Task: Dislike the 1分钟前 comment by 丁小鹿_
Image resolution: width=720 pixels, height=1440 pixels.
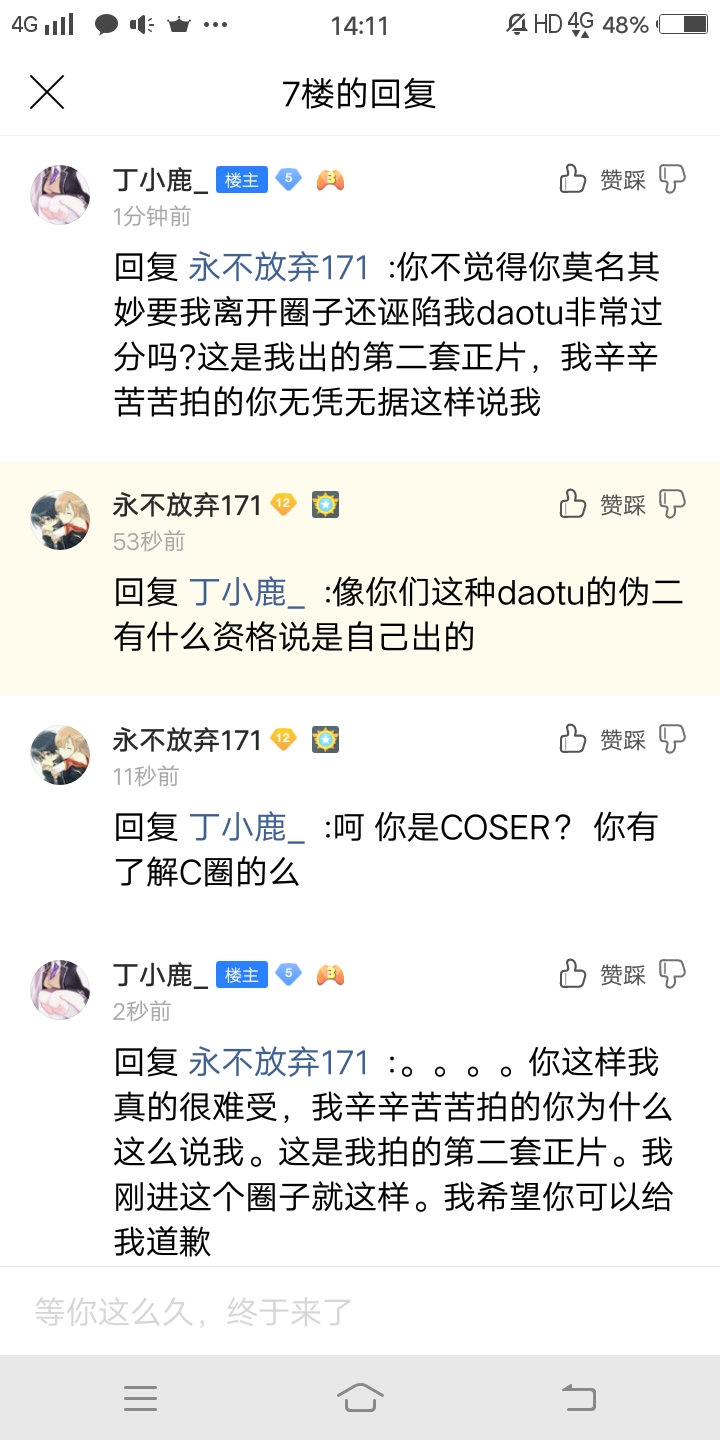Action: [673, 179]
